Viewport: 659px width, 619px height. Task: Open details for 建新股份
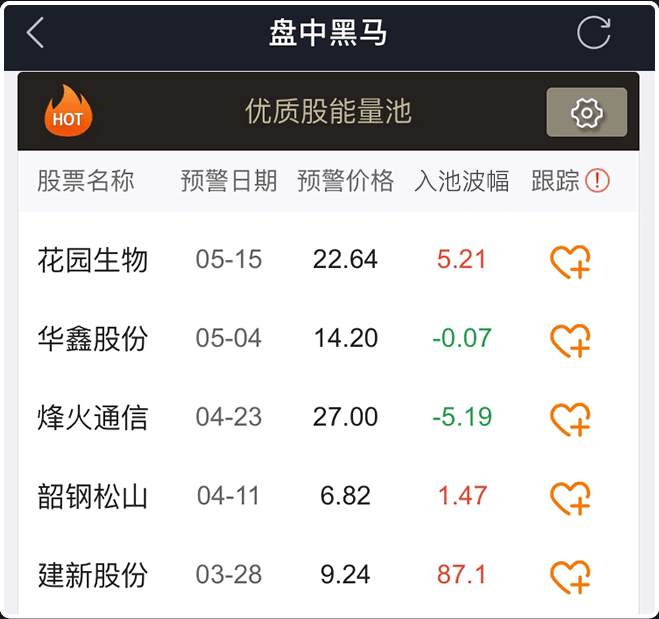(92, 575)
